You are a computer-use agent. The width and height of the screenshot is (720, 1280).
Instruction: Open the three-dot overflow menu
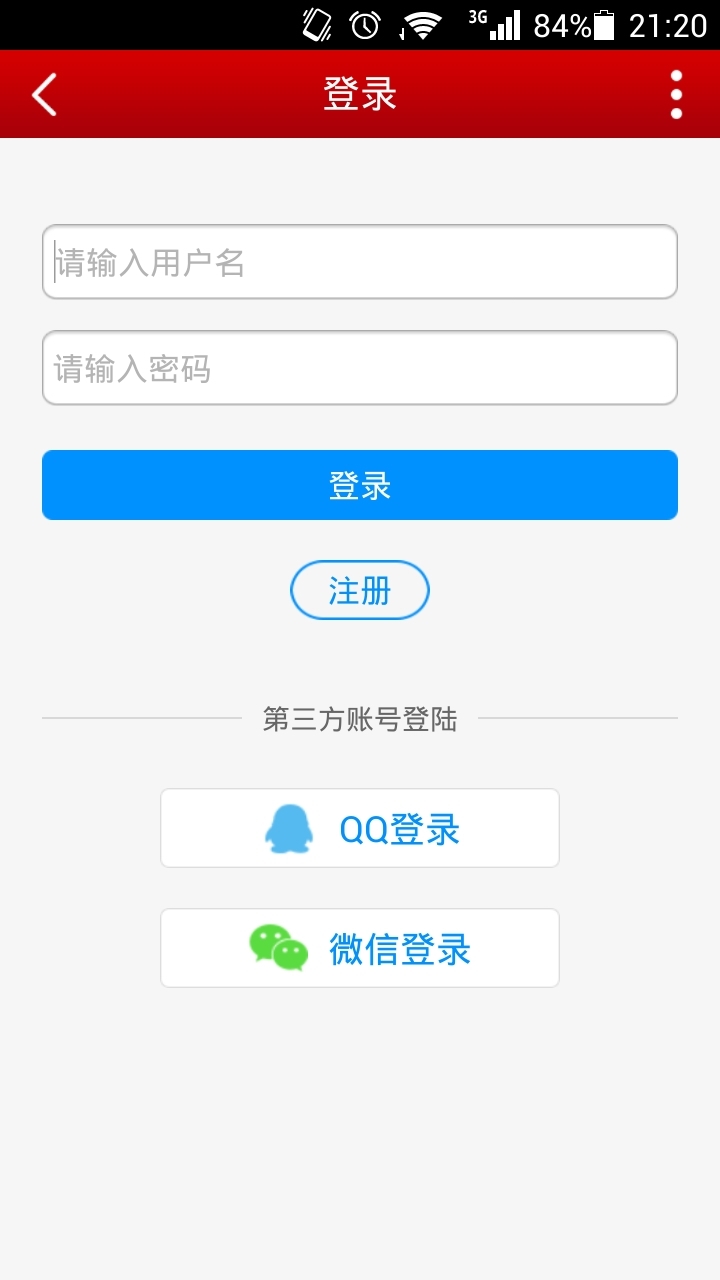pyautogui.click(x=676, y=95)
